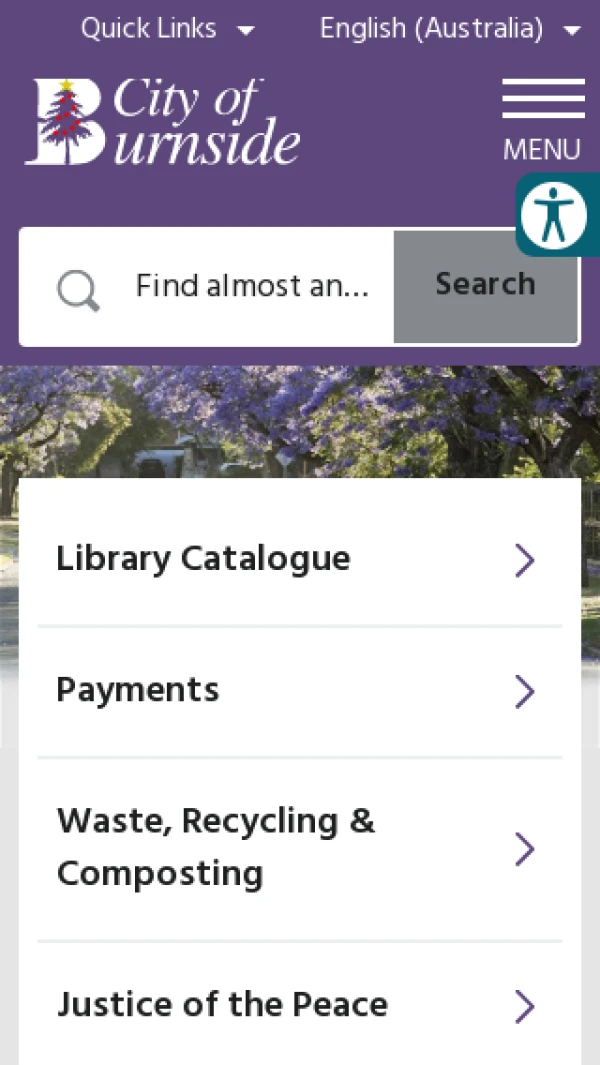
Task: Change language from English (Australia)
Action: pos(449,29)
